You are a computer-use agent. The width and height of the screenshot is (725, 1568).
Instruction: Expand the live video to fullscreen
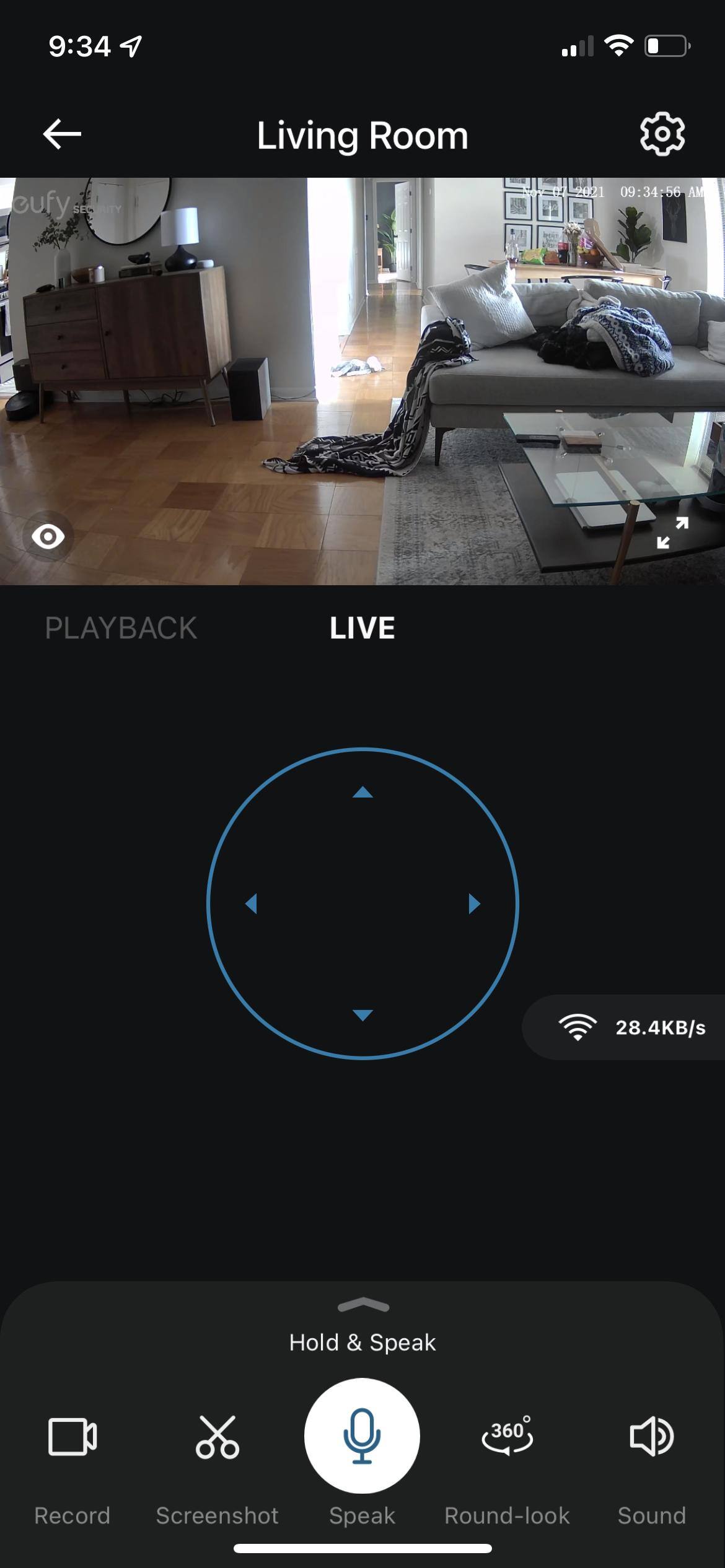point(672,533)
